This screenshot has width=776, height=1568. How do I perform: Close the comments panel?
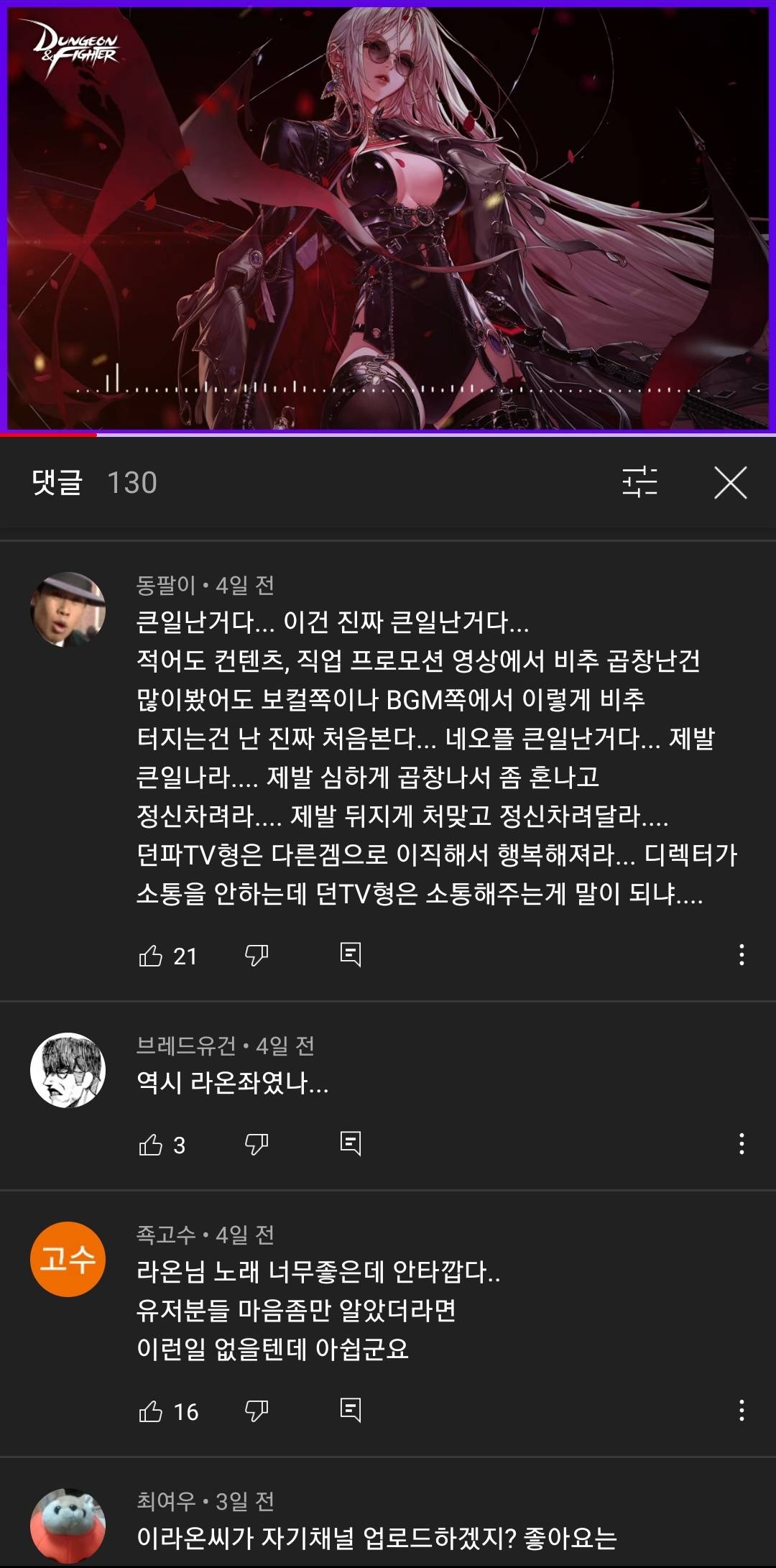730,482
